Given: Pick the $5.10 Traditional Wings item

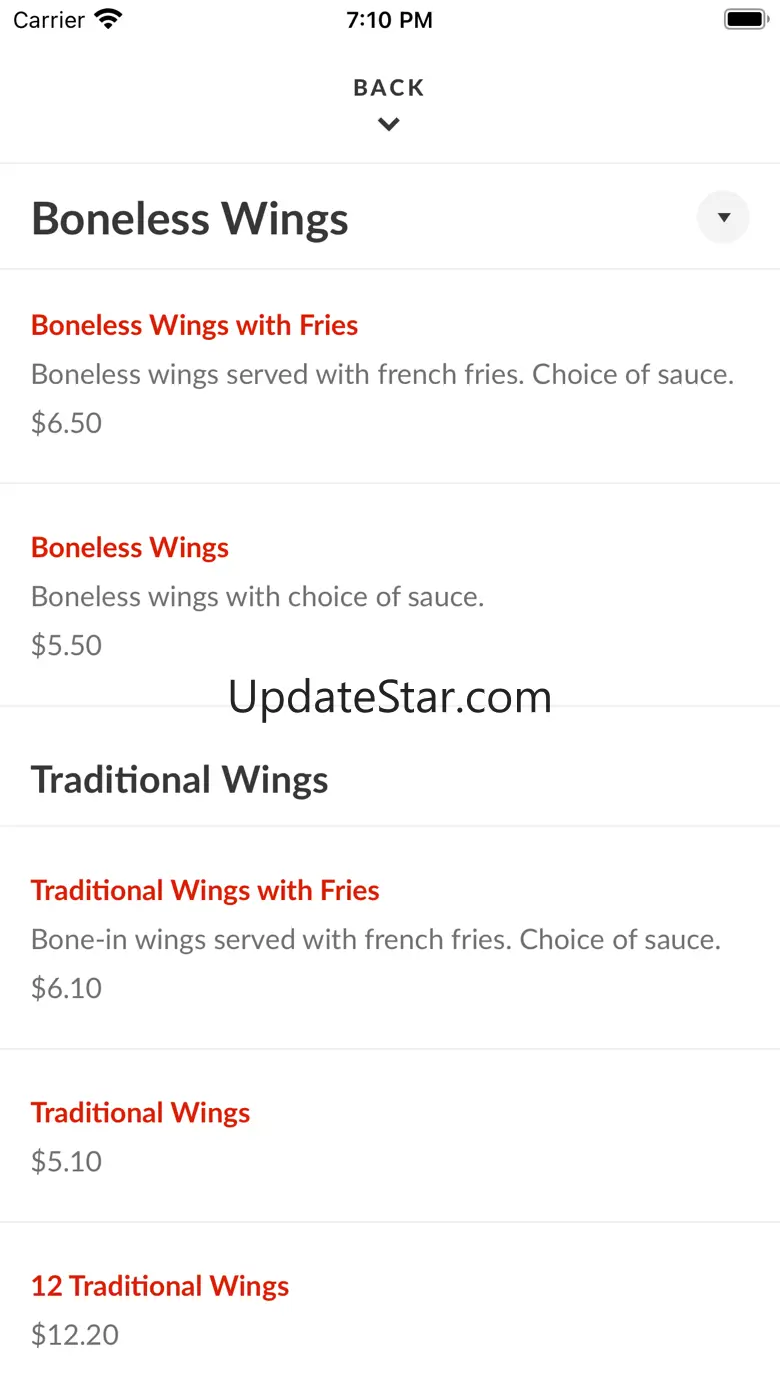Looking at the screenshot, I should pyautogui.click(x=140, y=1113).
